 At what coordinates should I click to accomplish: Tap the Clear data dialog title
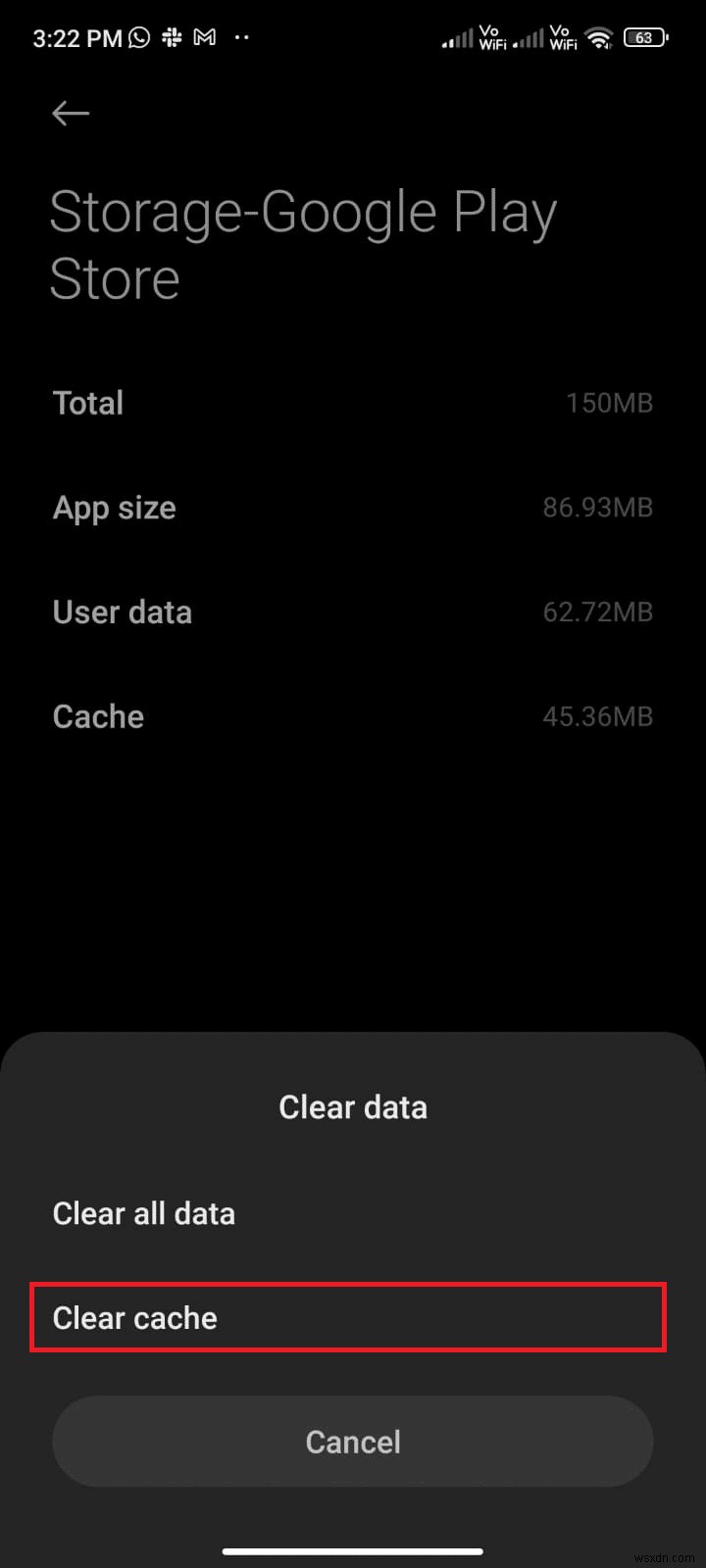(x=353, y=1106)
